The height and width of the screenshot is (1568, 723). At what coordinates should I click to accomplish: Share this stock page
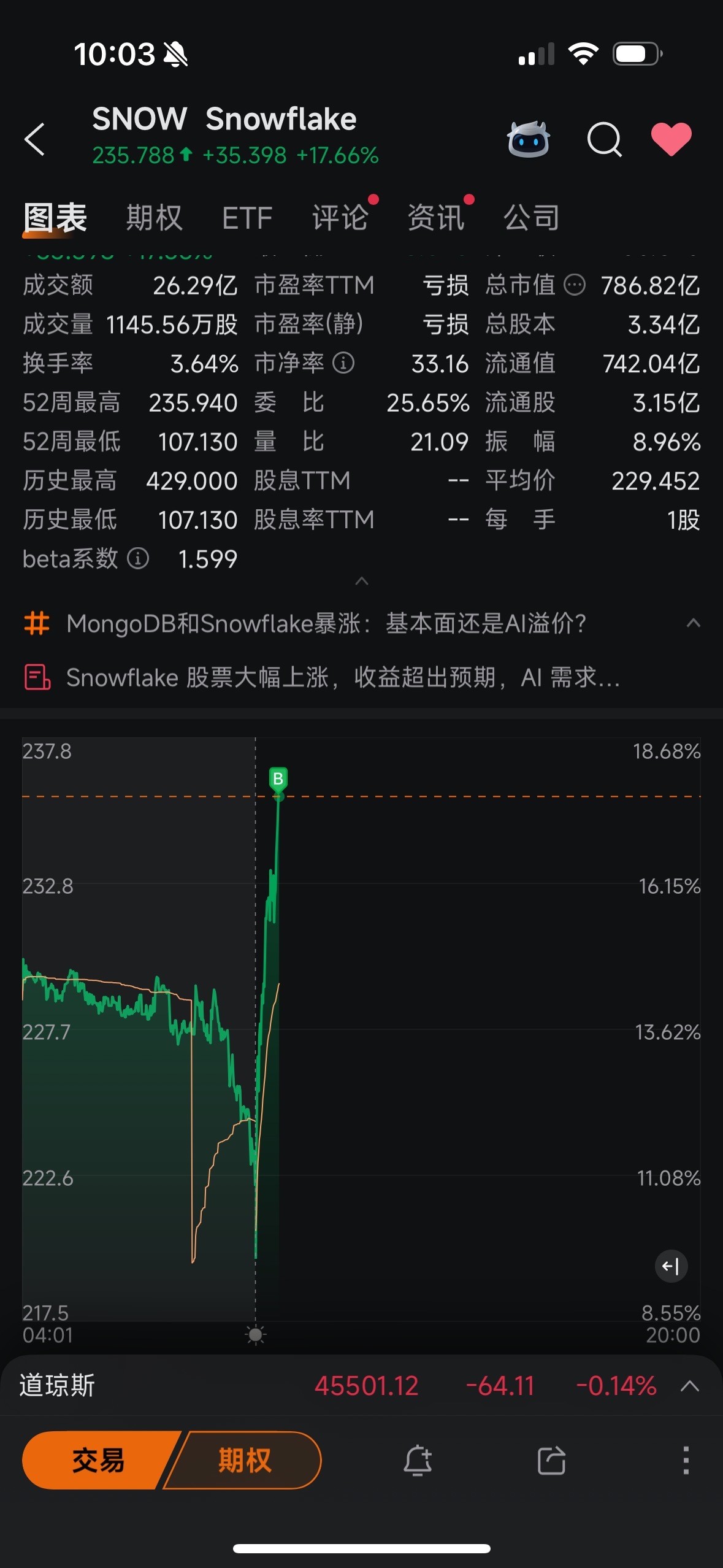pos(551,1460)
